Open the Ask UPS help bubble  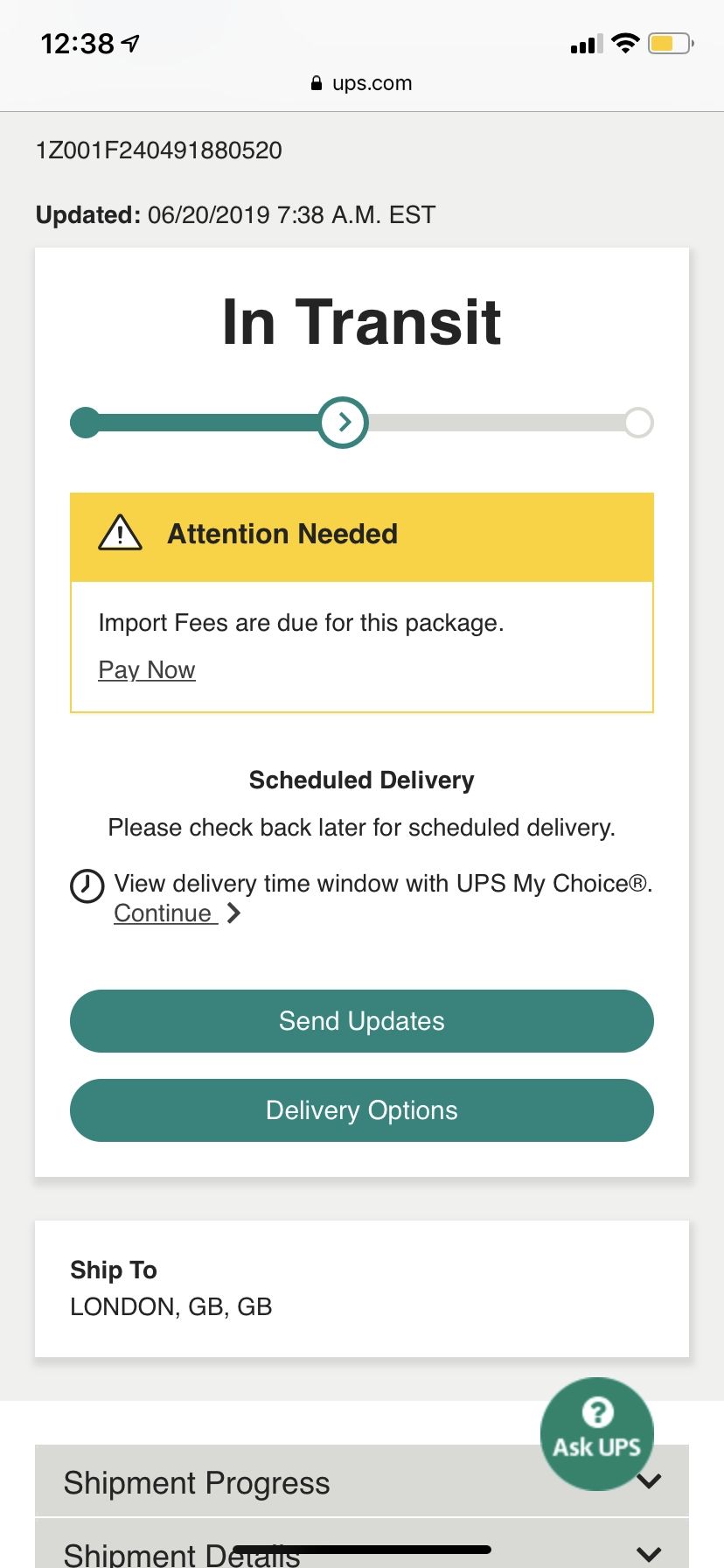597,1434
